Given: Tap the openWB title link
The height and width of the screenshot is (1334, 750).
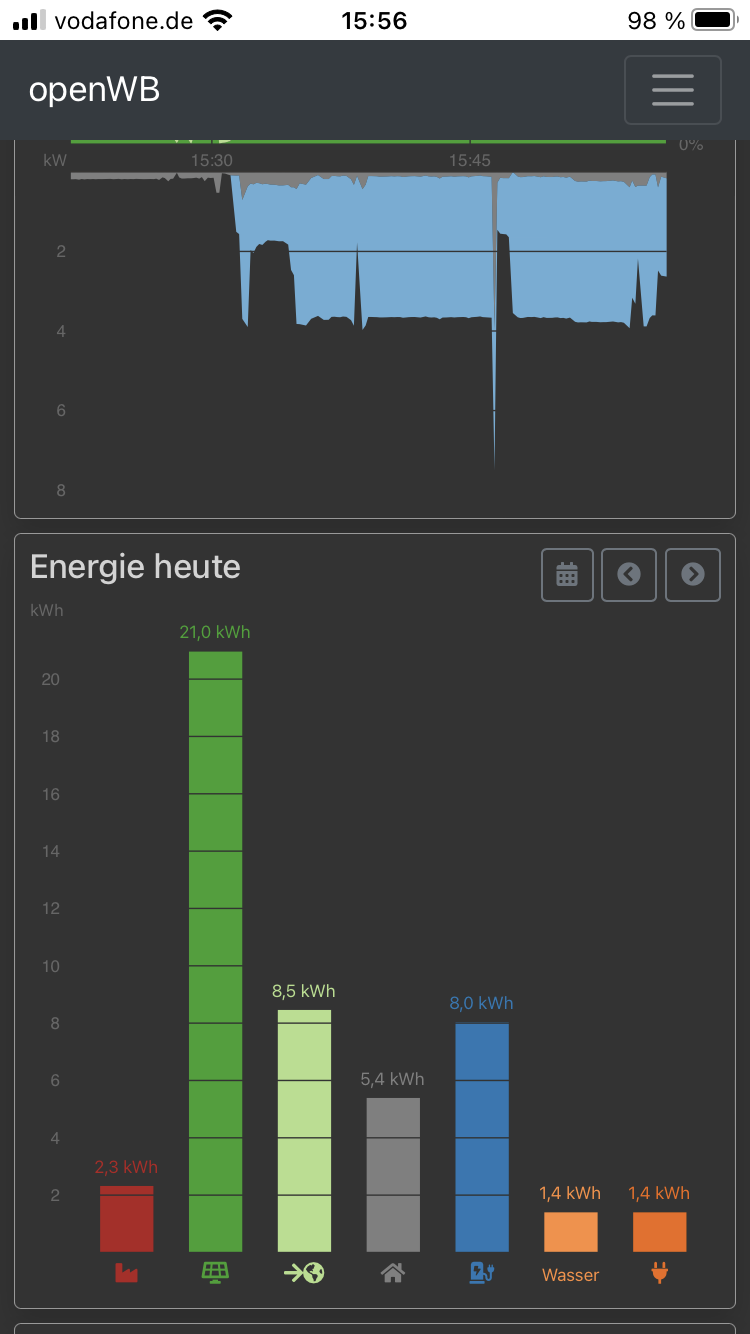Looking at the screenshot, I should pos(94,90).
